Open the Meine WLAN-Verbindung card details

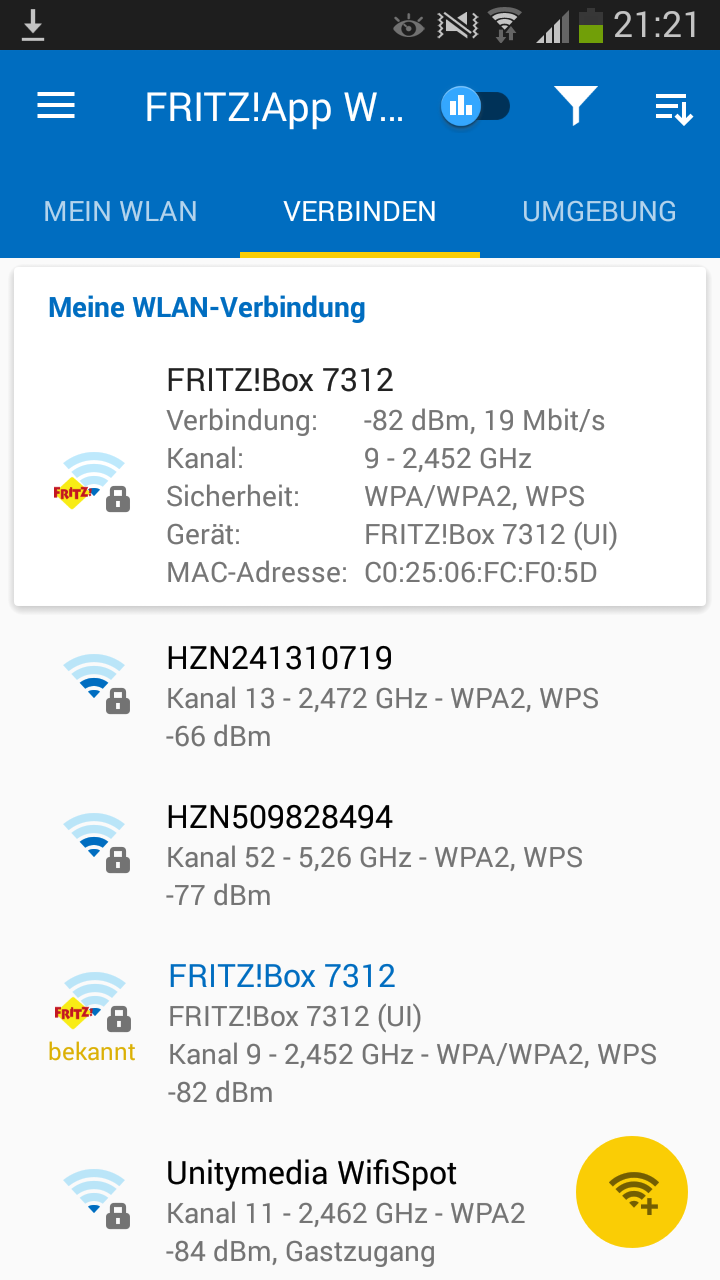coord(360,437)
